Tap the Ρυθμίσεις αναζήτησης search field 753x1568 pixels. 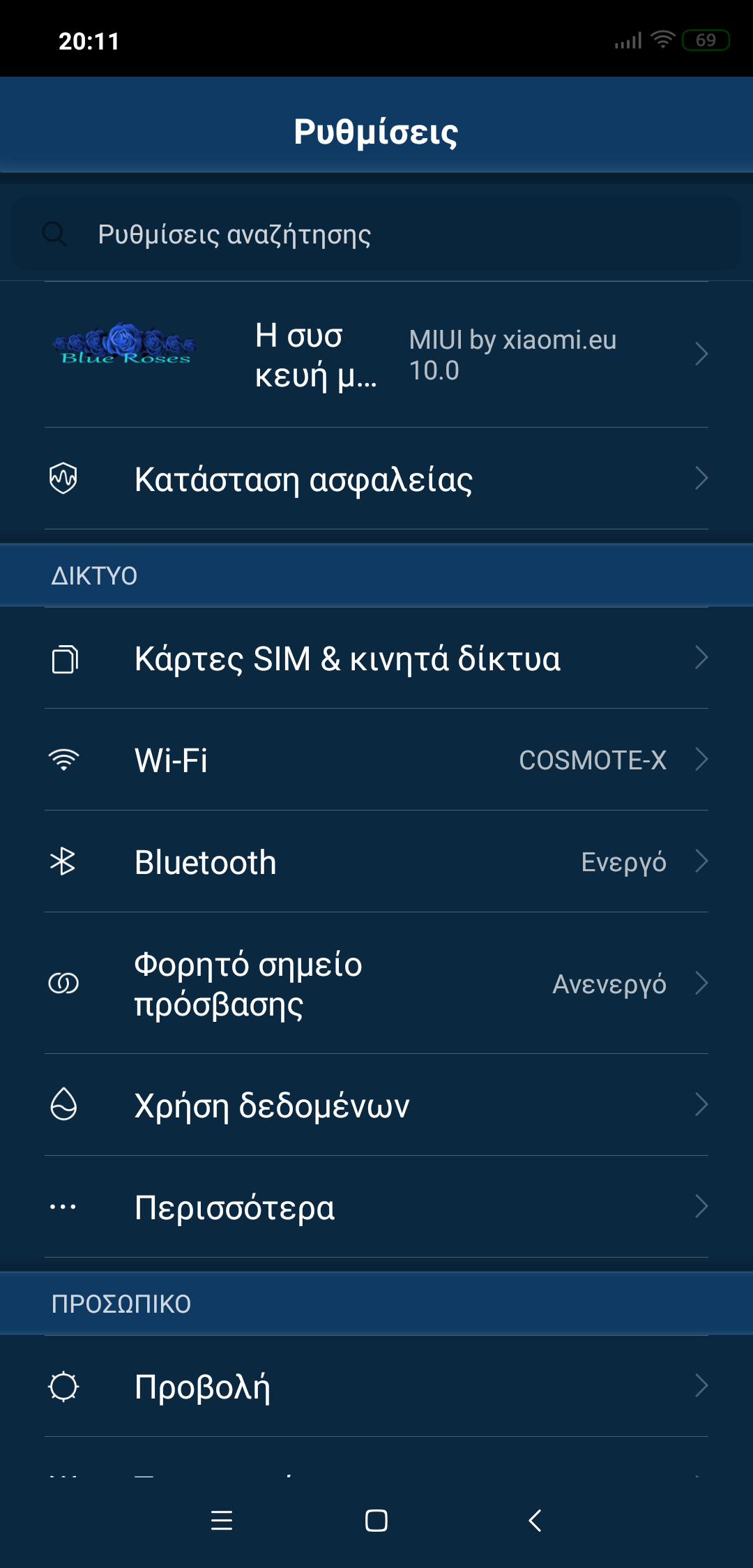pos(376,234)
